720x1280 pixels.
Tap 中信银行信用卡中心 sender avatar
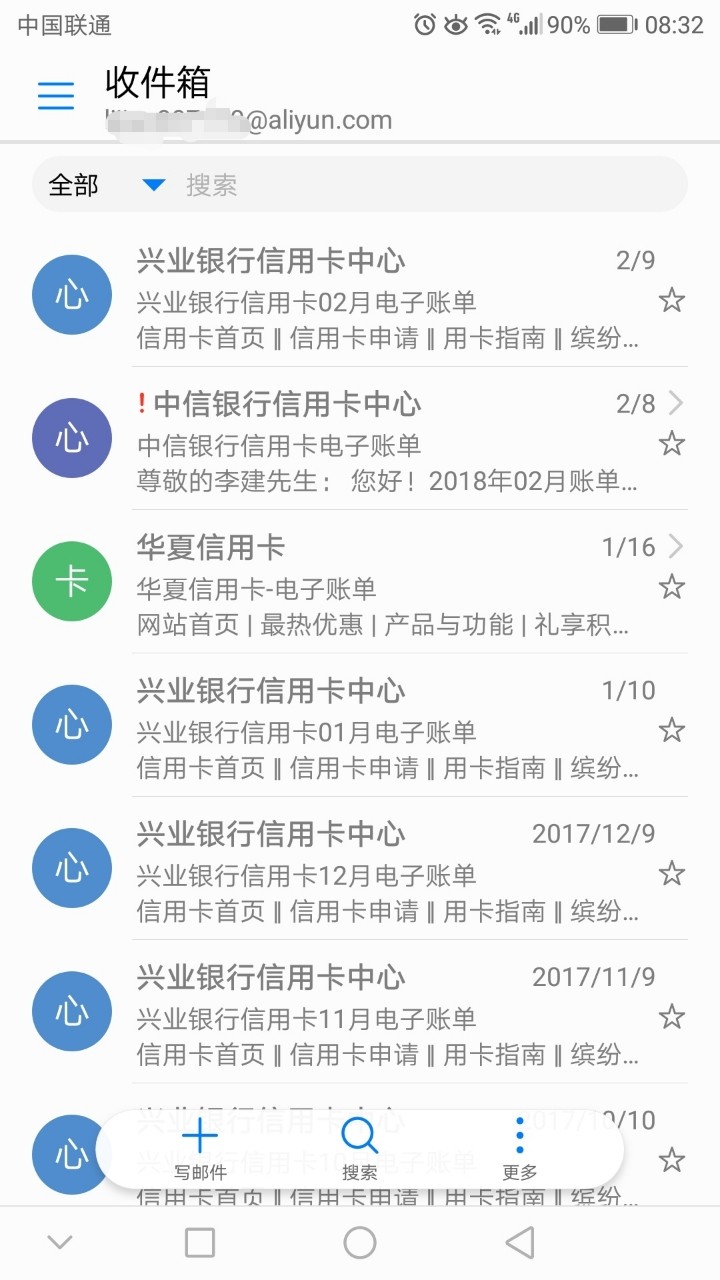pyautogui.click(x=71, y=437)
